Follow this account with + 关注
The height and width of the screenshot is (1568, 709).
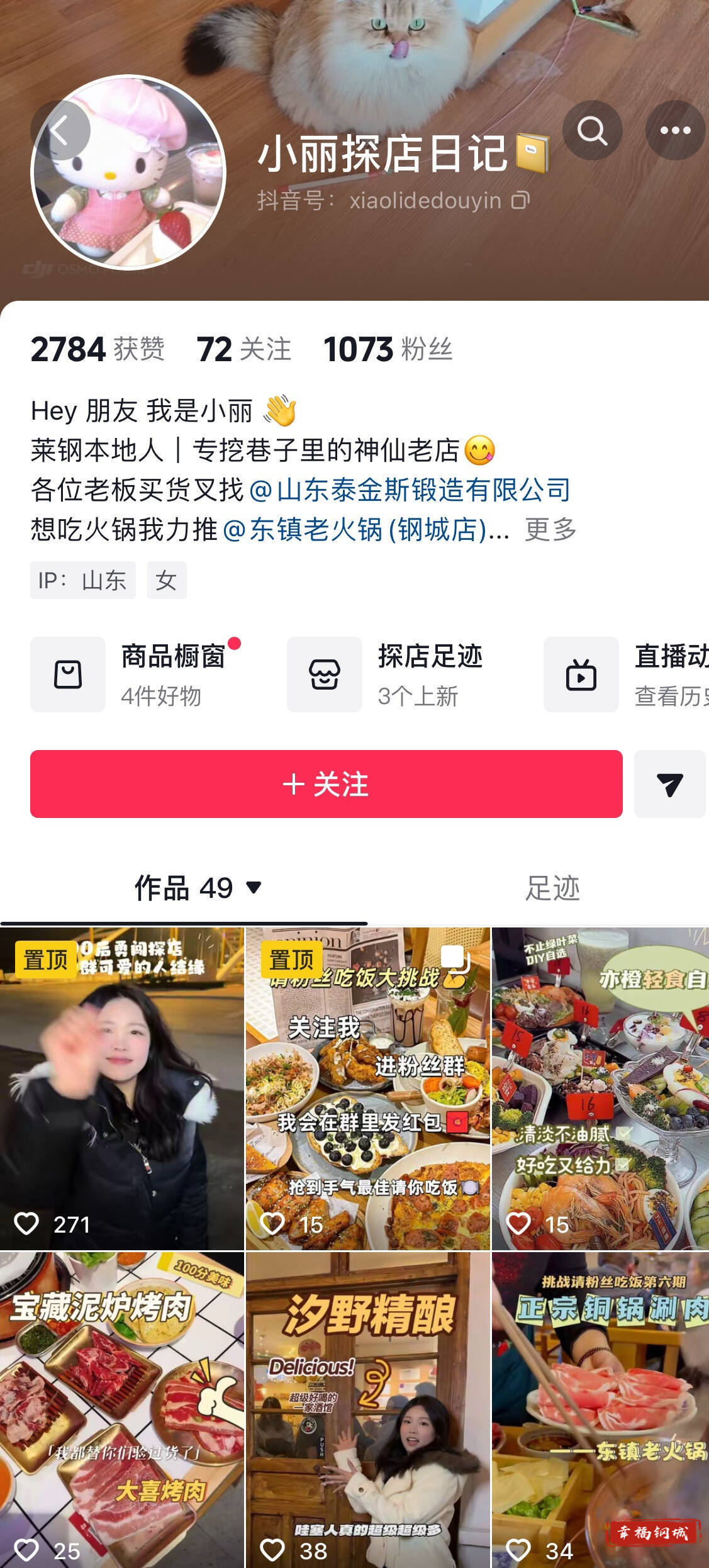[x=326, y=784]
